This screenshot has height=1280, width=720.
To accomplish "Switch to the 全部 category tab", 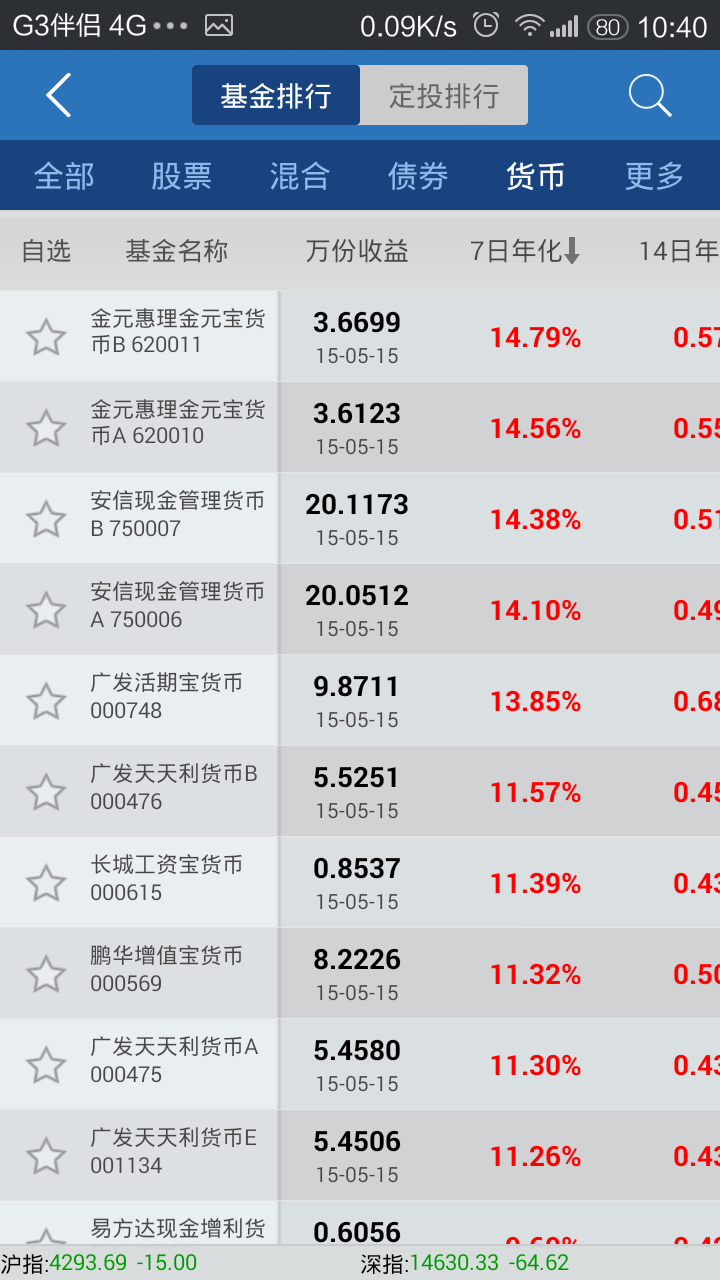I will (x=64, y=176).
